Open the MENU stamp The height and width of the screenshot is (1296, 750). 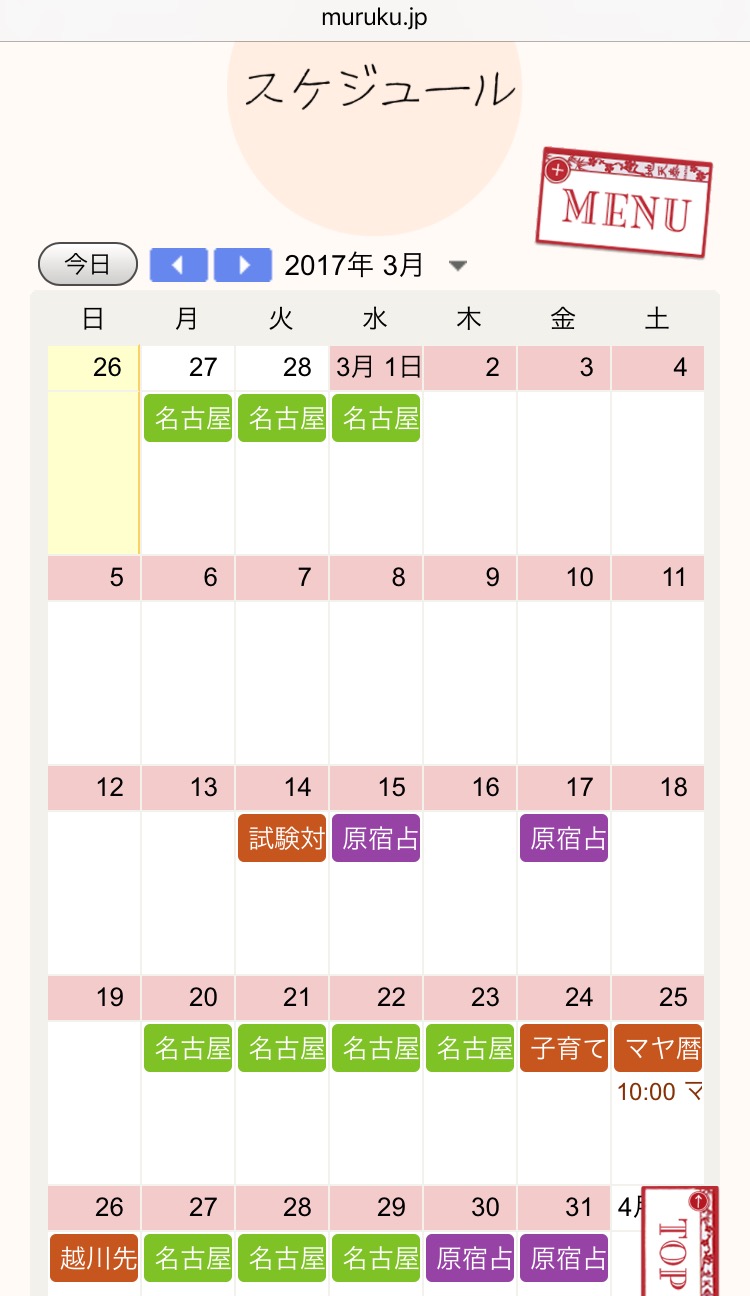(x=625, y=204)
